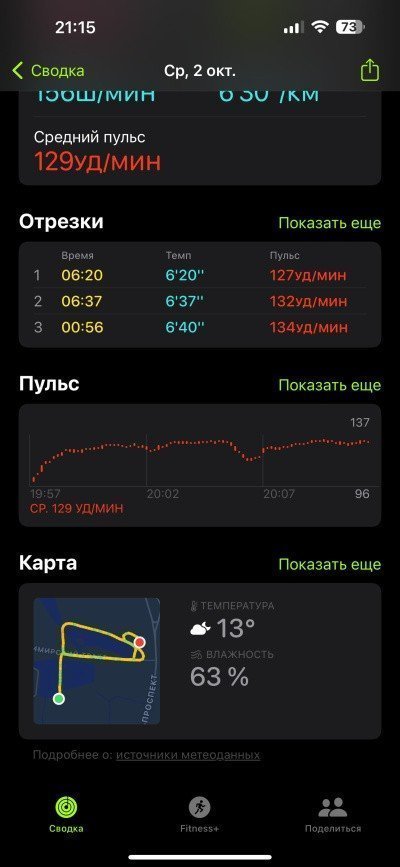This screenshot has height=867, width=400.
Task: Open the источники метеоданных link
Action: tap(188, 755)
